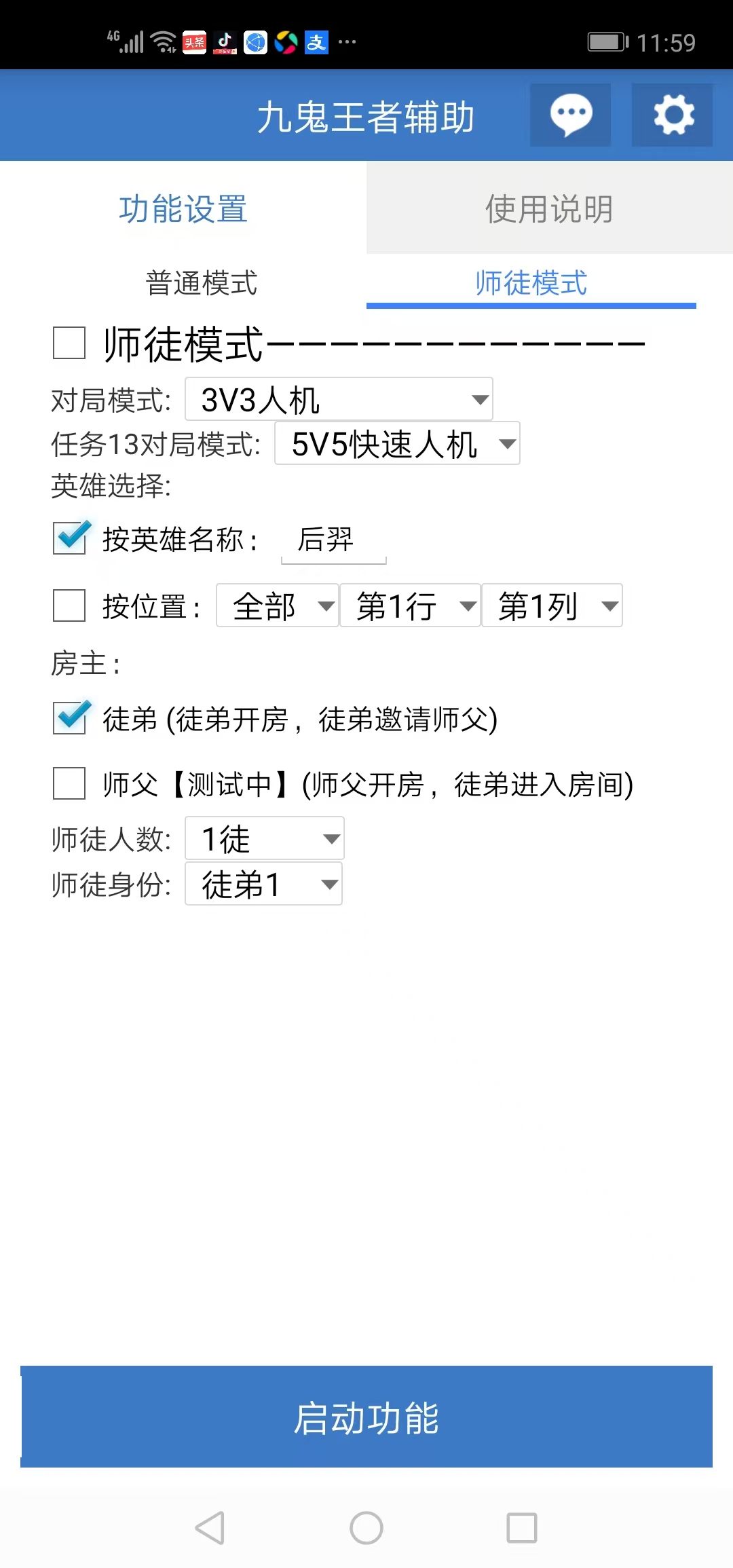Open the 师徒身份 dropdown showing 徒弟1
This screenshot has height=1568, width=733.
(263, 884)
